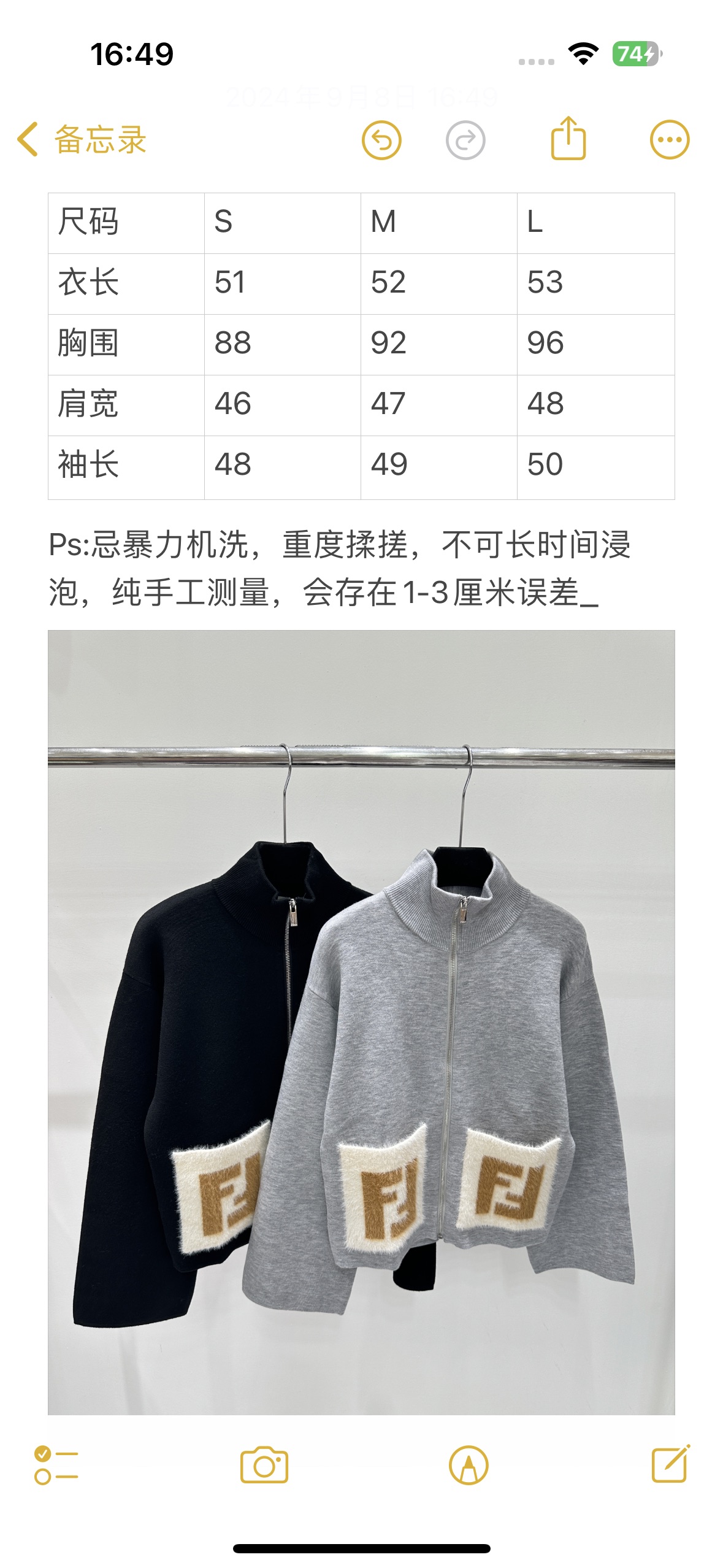Undo the last edit
Image resolution: width=723 pixels, height=1568 pixels.
[x=381, y=140]
